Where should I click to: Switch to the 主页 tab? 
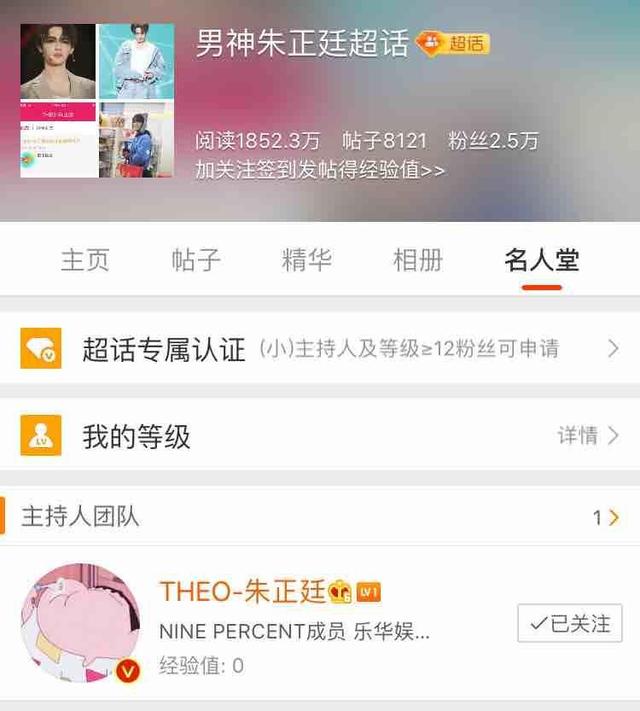tap(84, 261)
